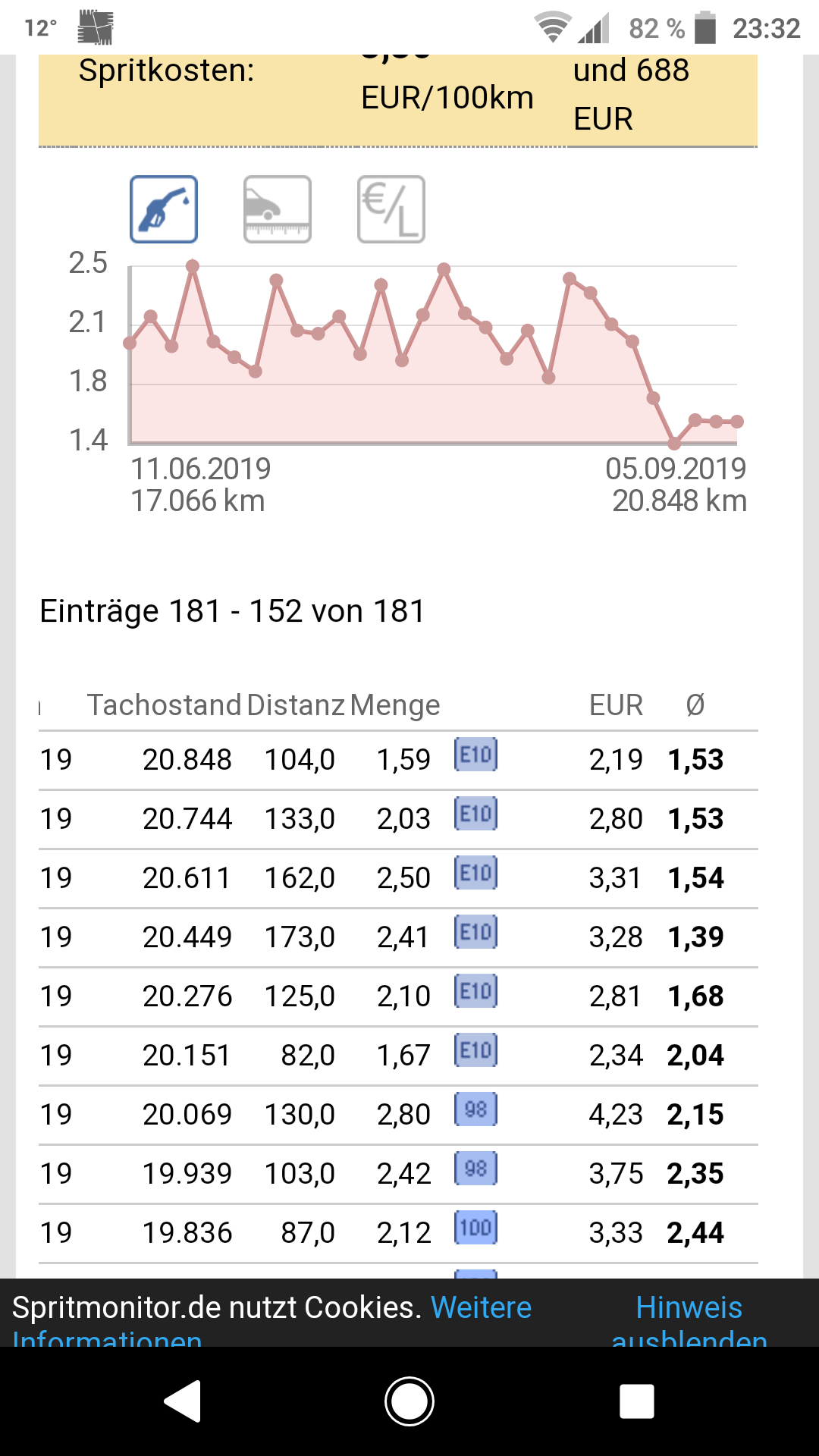The height and width of the screenshot is (1456, 819).
Task: Switch chart to price per liter
Action: click(x=391, y=209)
